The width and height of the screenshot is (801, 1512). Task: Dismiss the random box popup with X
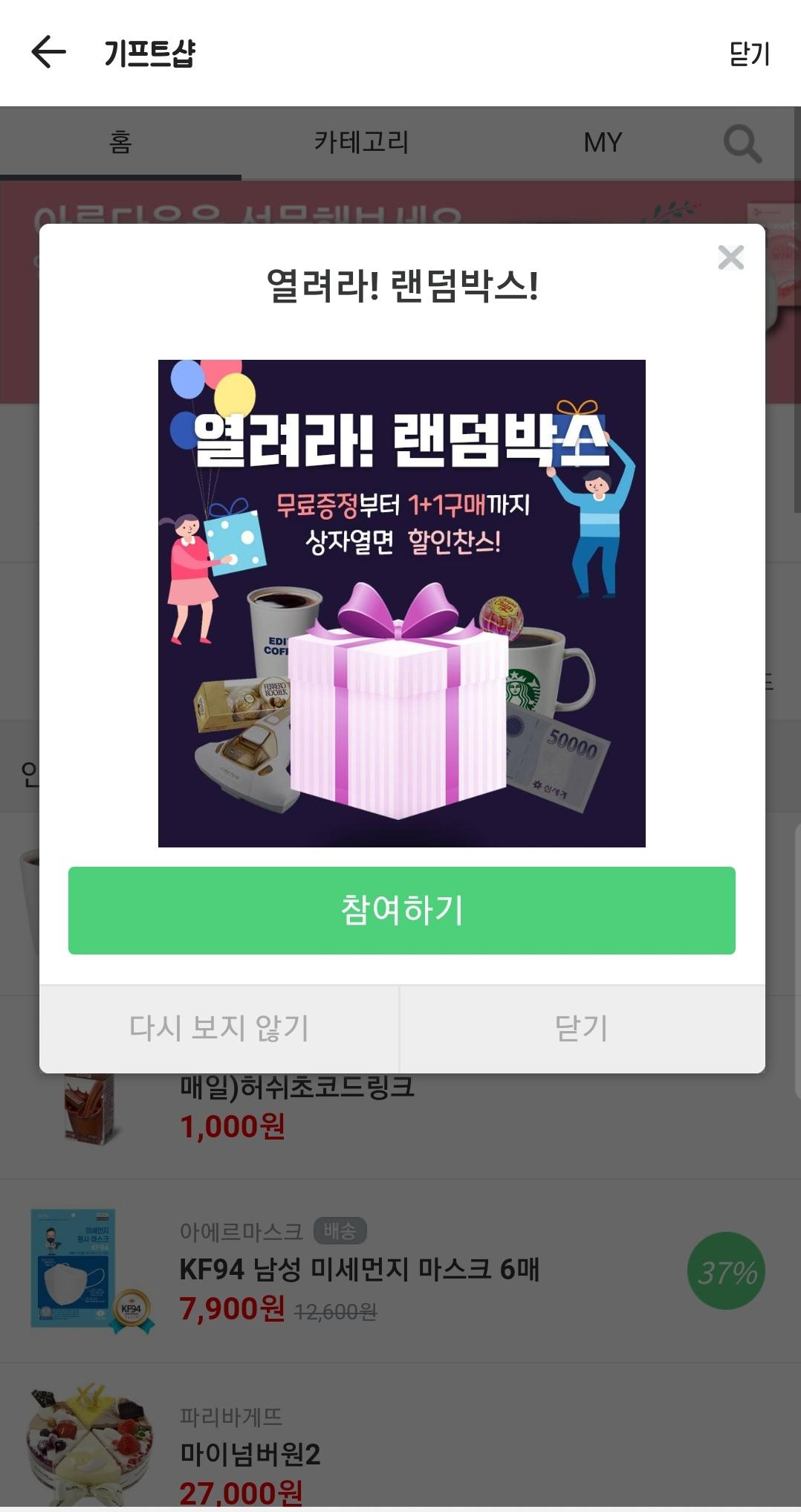pos(730,258)
